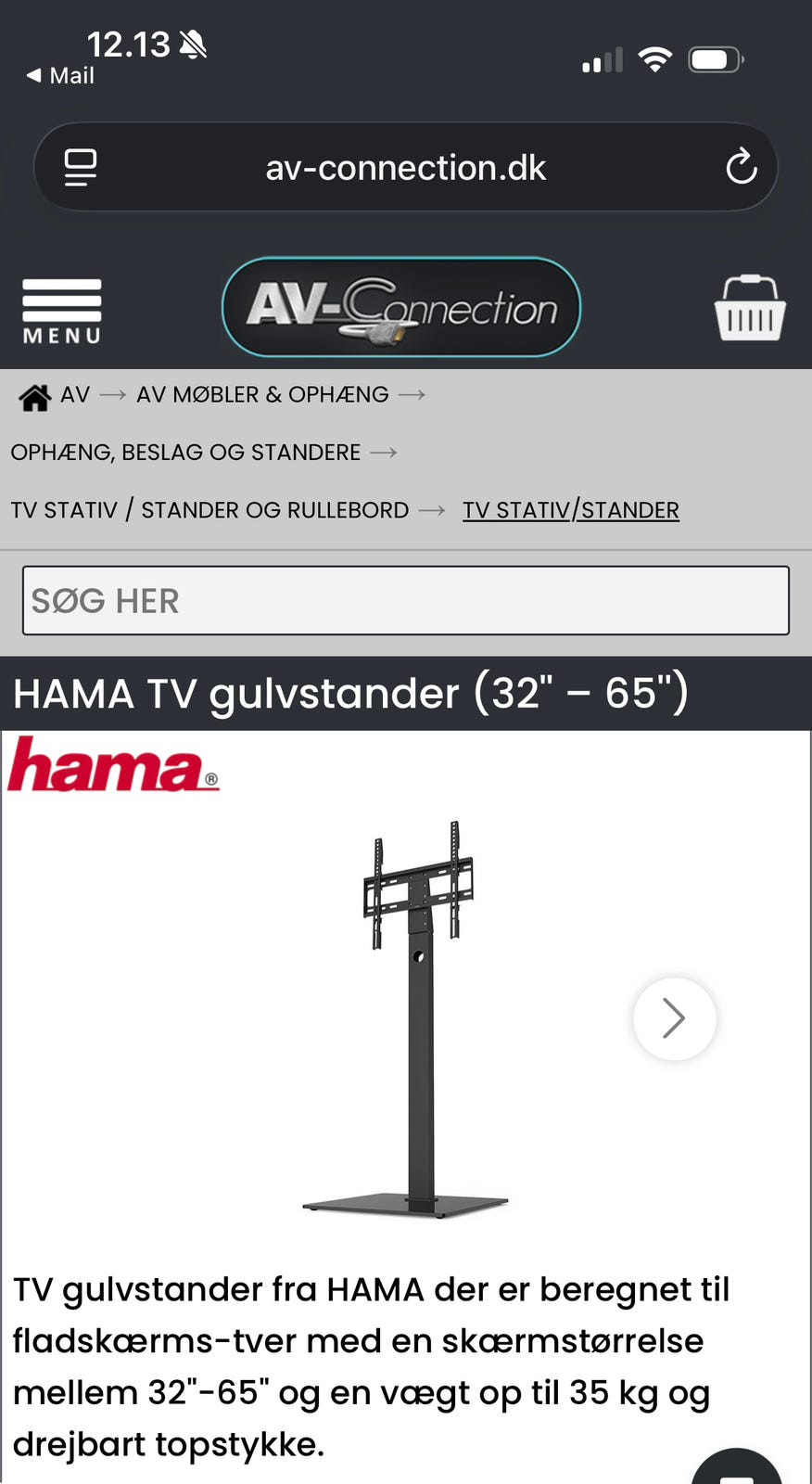Viewport: 812px width, 1484px height.
Task: Open the MENU hamburger button
Action: click(61, 311)
